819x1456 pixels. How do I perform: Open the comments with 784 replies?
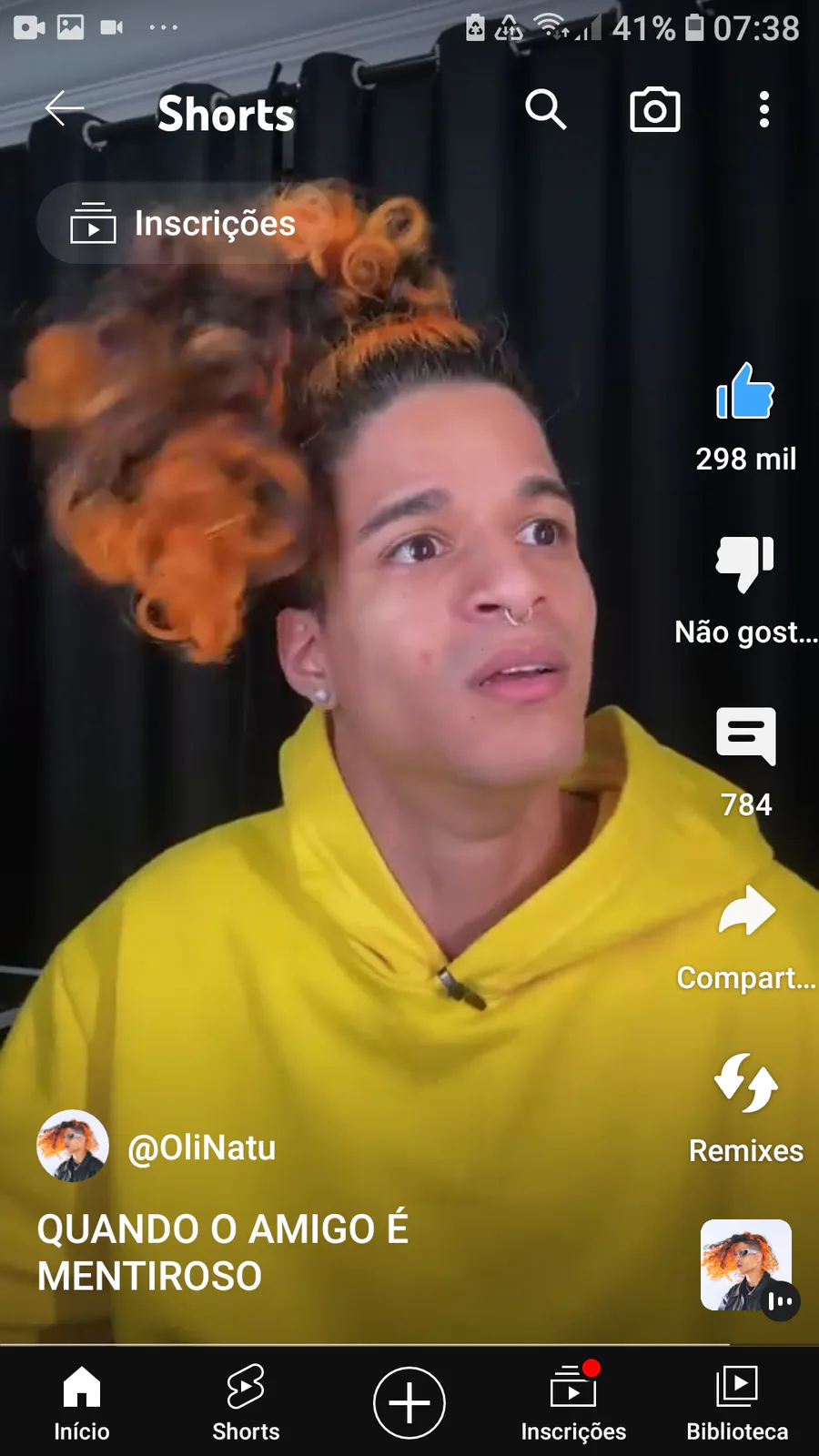[745, 737]
